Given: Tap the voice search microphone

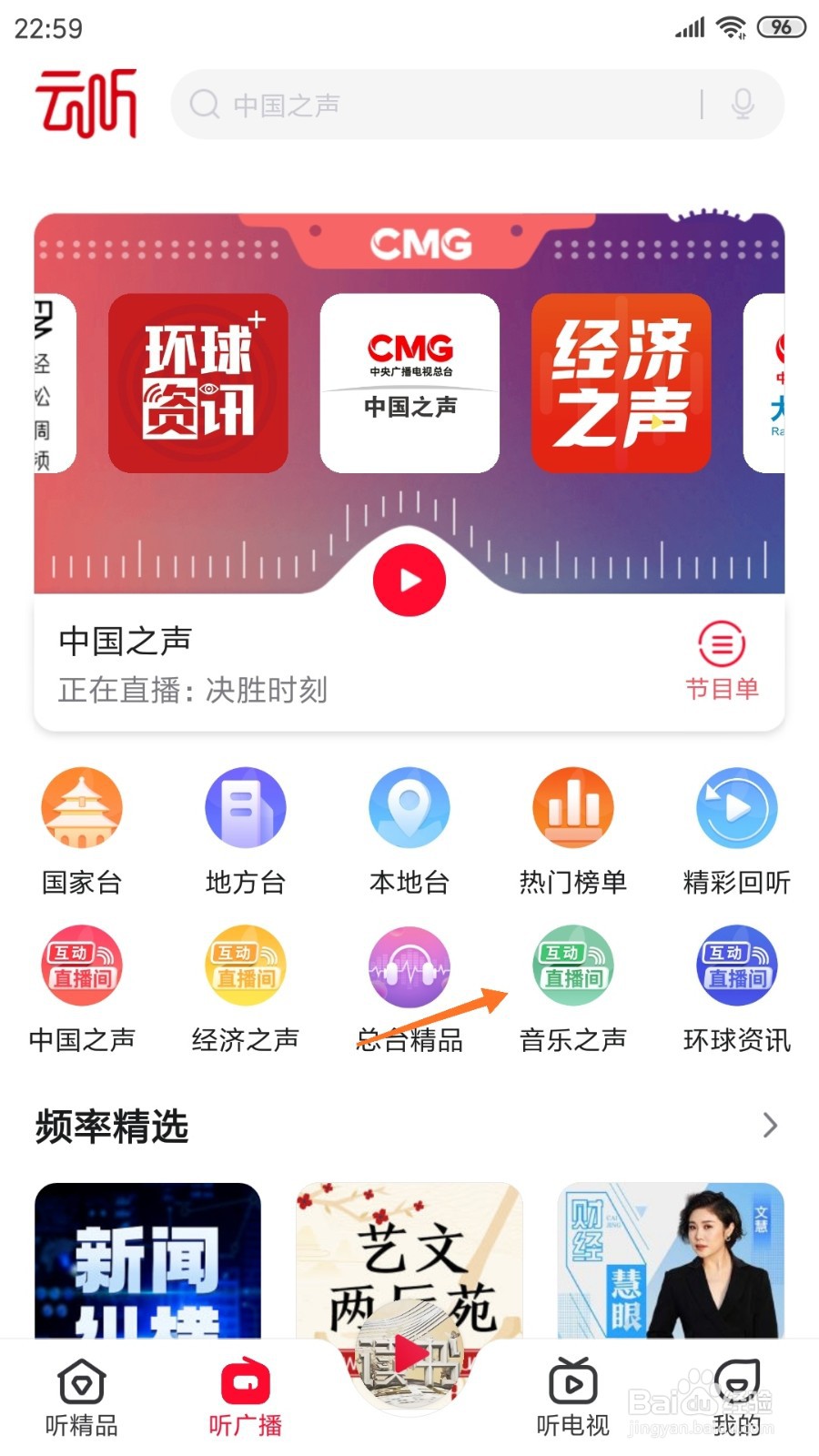Looking at the screenshot, I should (x=743, y=105).
